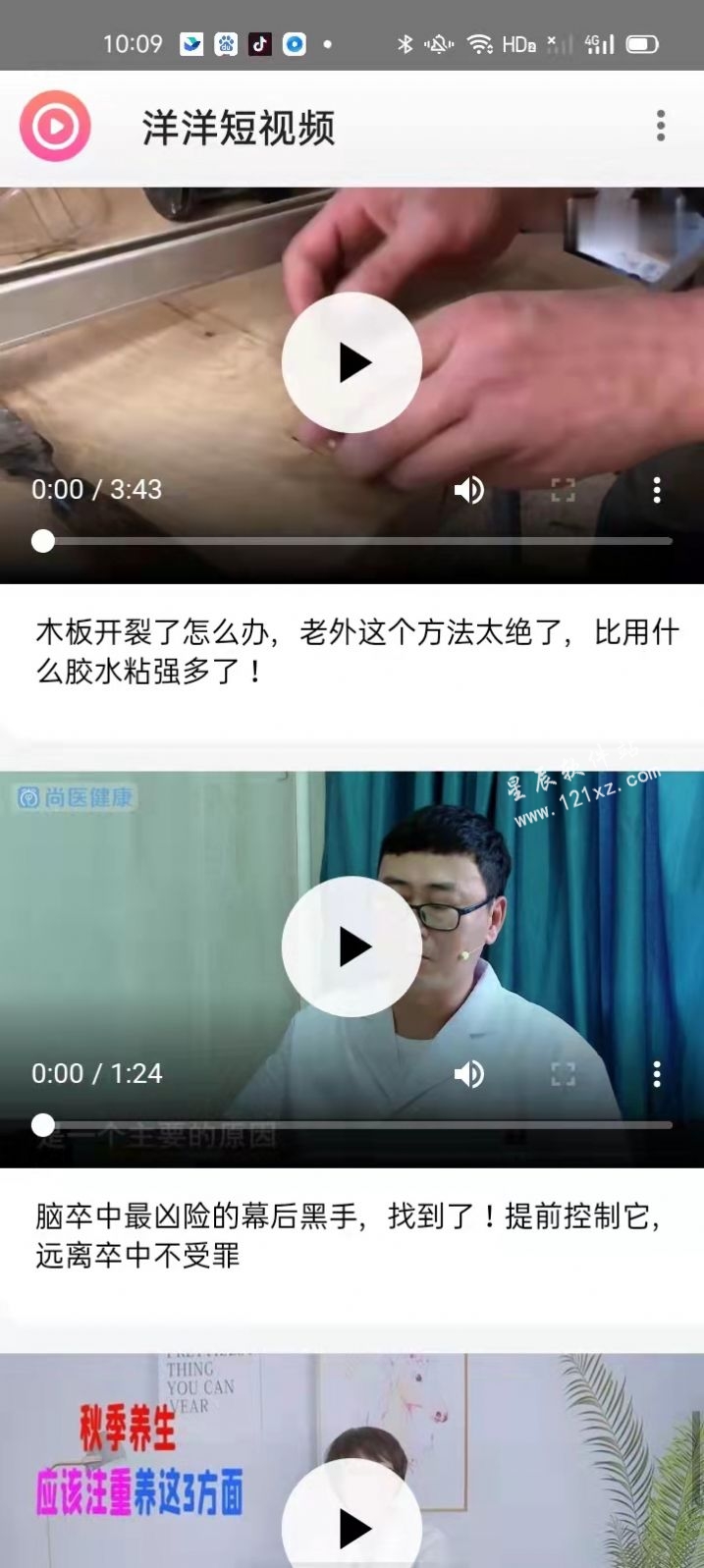This screenshot has width=704, height=1568.
Task: Open options menu on the 1:24 video
Action: (x=656, y=1073)
